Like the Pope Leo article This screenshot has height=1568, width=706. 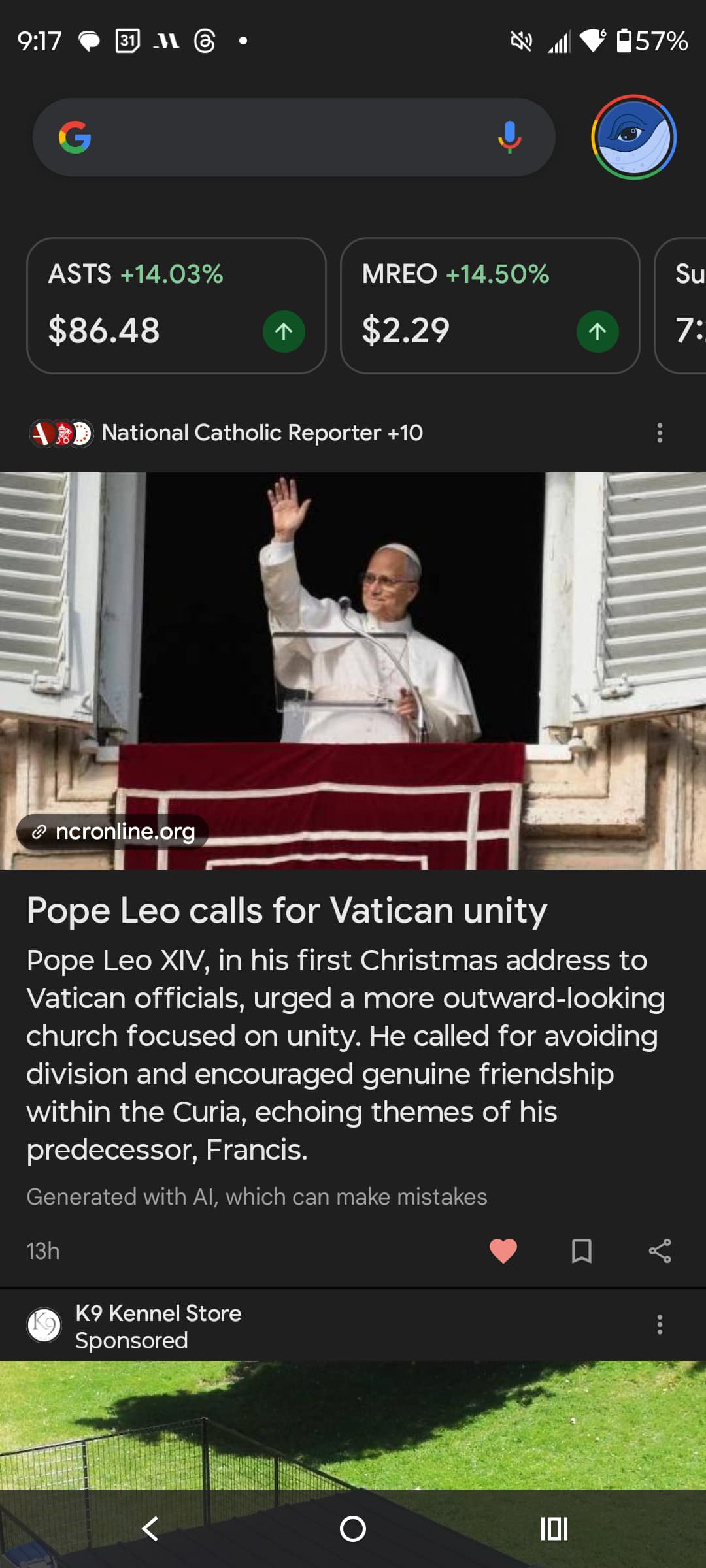click(x=503, y=1250)
